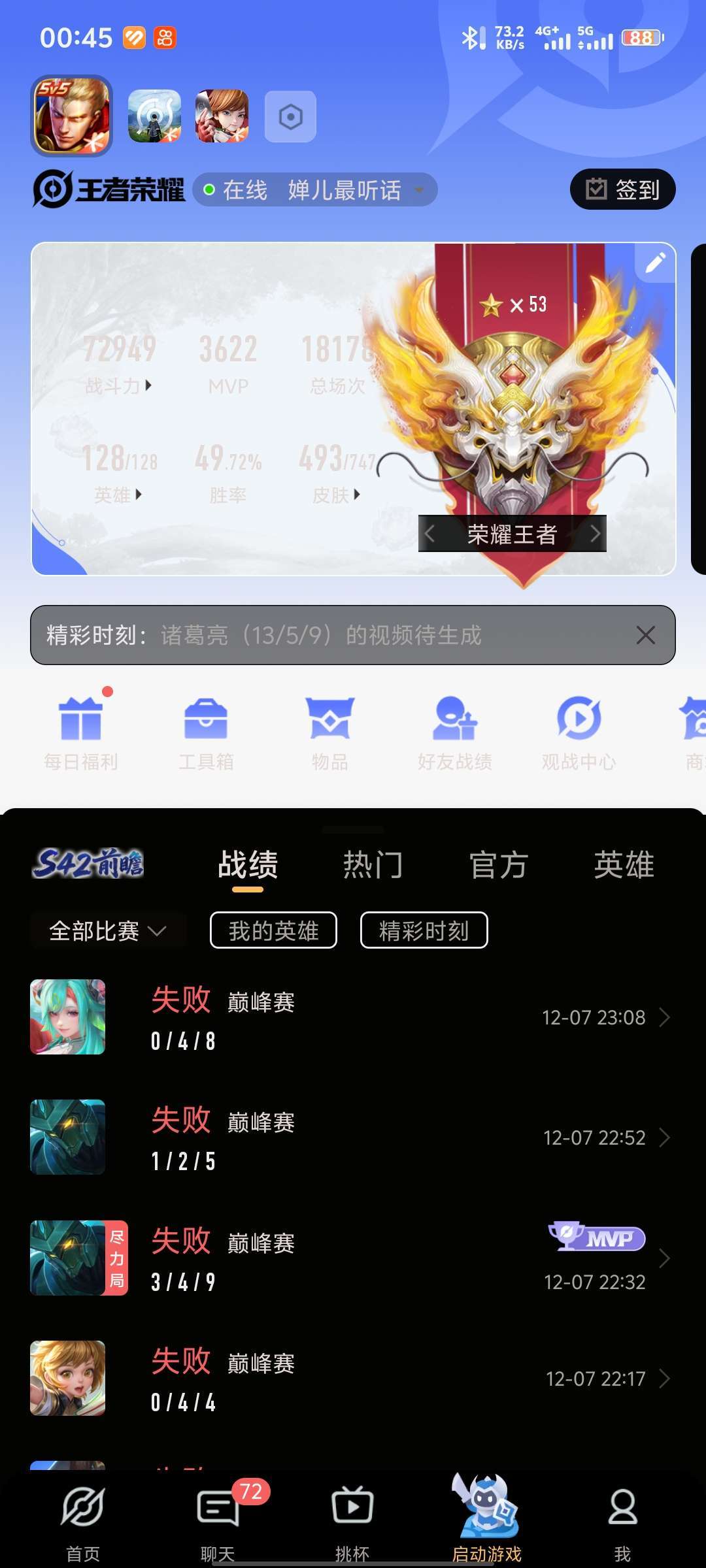Edit the profile card with pencil icon

(x=655, y=263)
